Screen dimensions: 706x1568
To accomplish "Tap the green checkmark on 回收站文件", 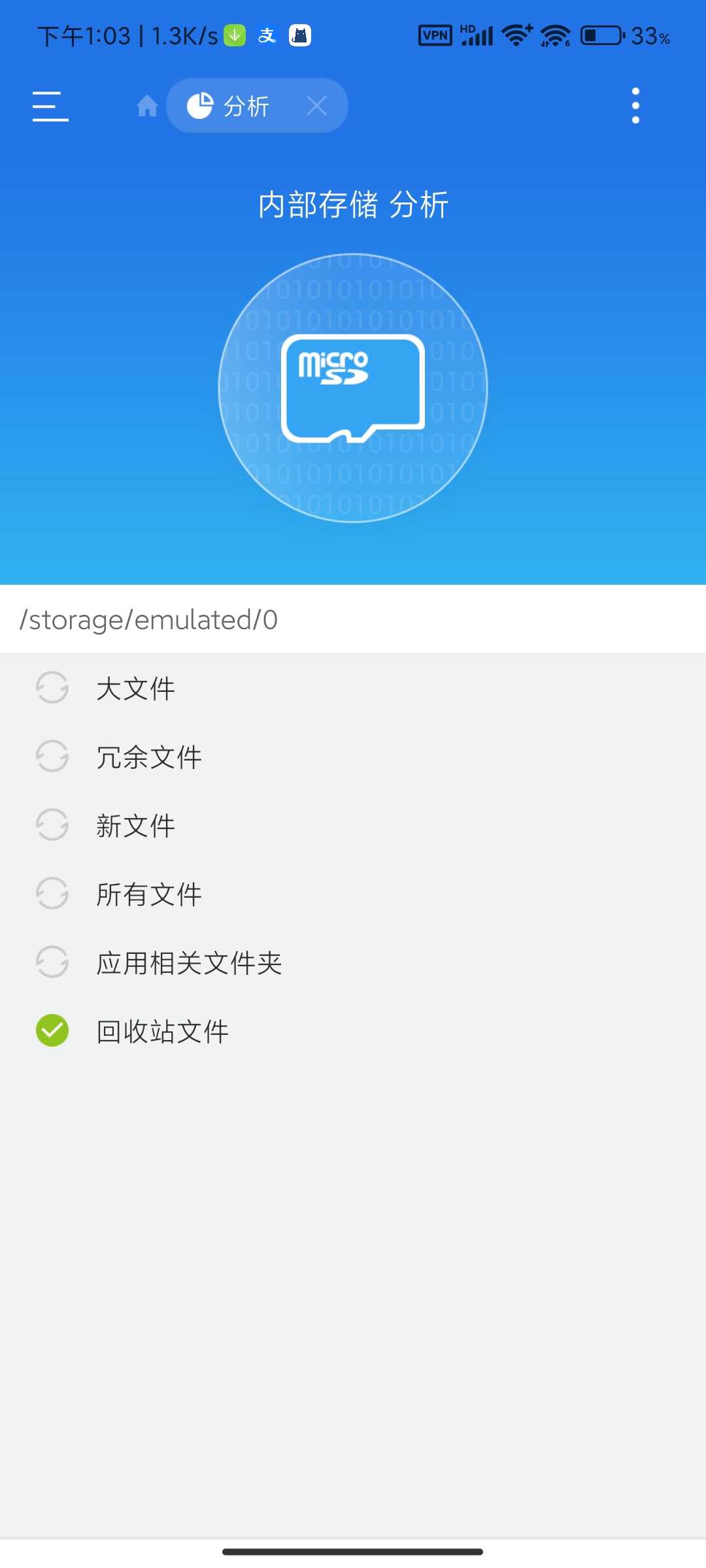I will click(x=52, y=1031).
